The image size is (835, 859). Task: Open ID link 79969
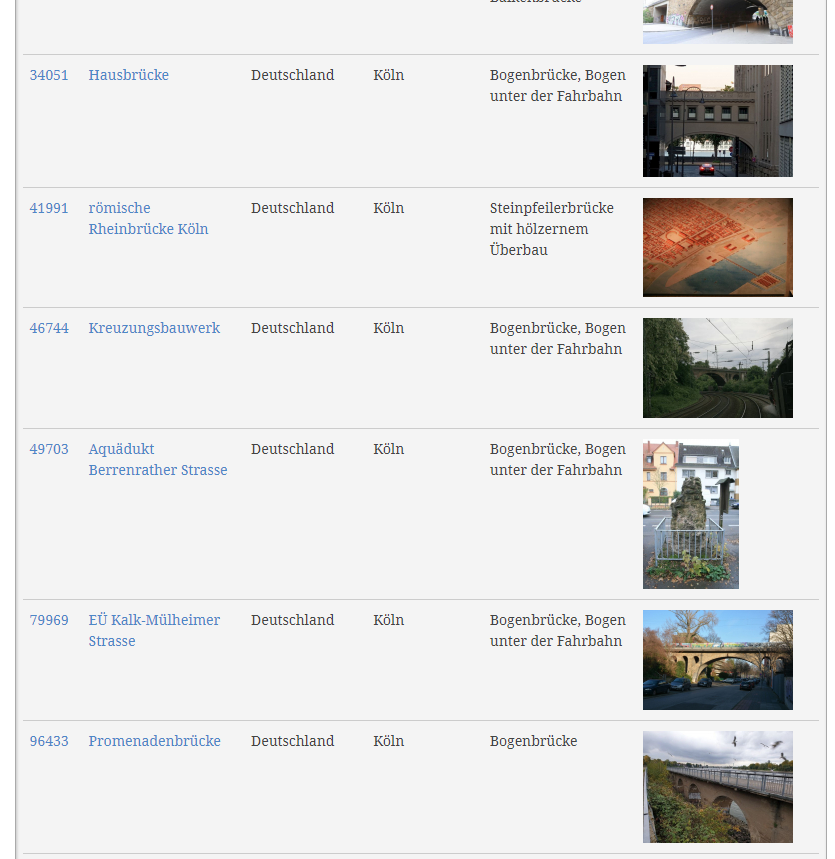pyautogui.click(x=49, y=620)
